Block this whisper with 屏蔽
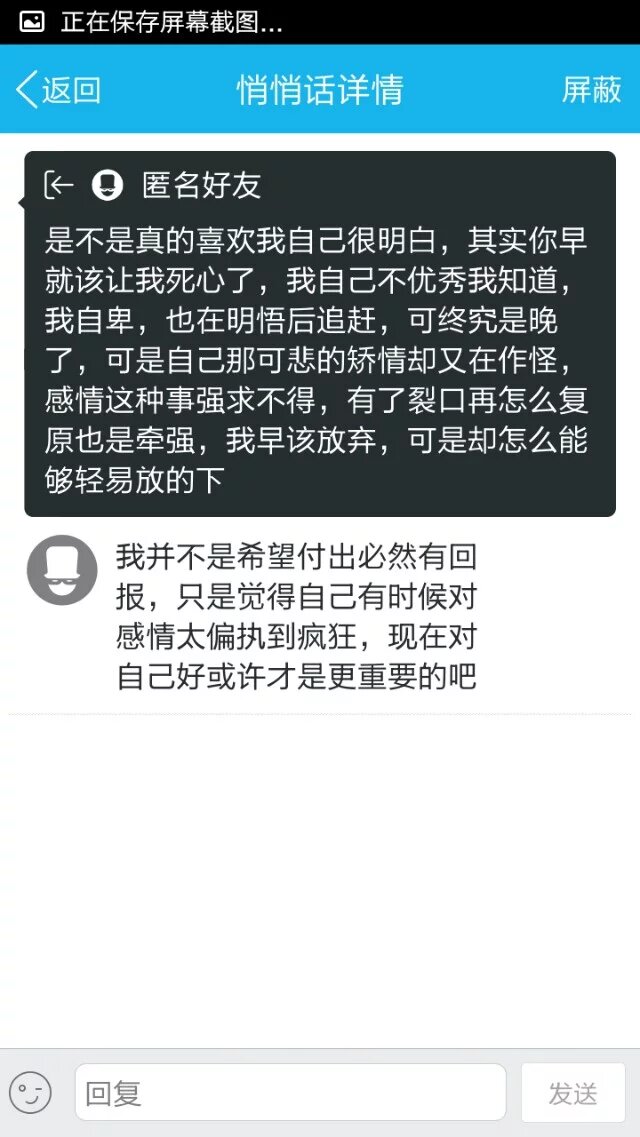The height and width of the screenshot is (1137, 640). [x=591, y=90]
